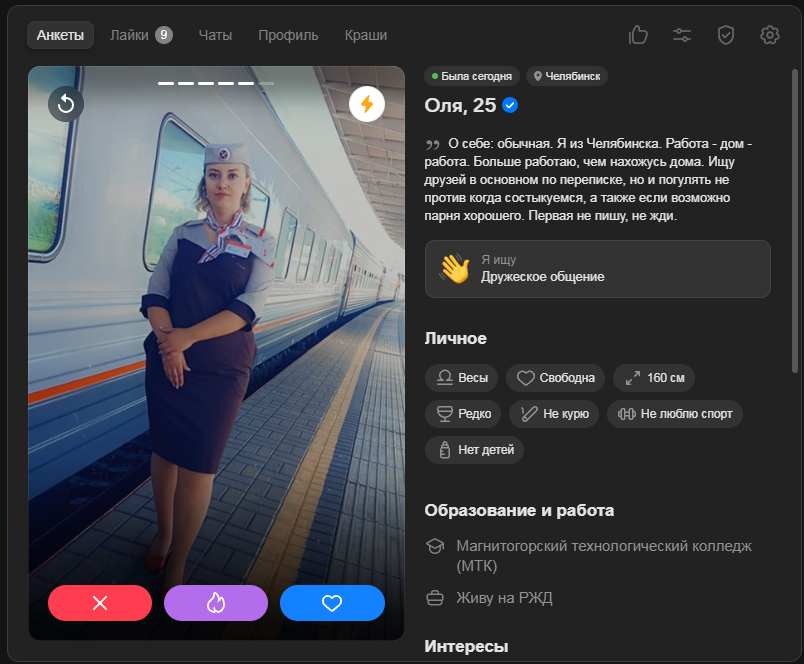The image size is (804, 664).
Task: Tap the lightning boost icon on photo
Action: click(367, 103)
